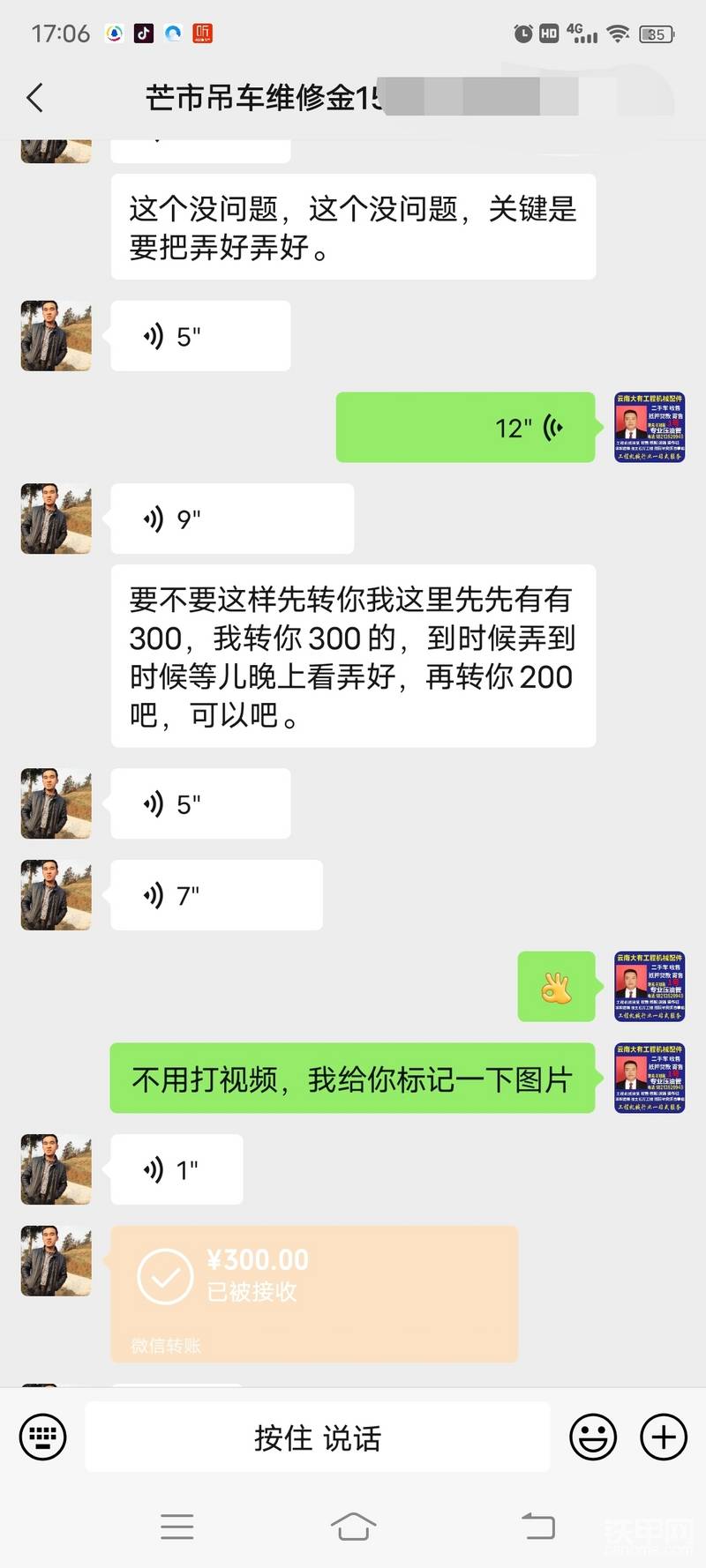The image size is (706, 1568).
Task: Play the 7-second voice message
Action: (x=216, y=895)
